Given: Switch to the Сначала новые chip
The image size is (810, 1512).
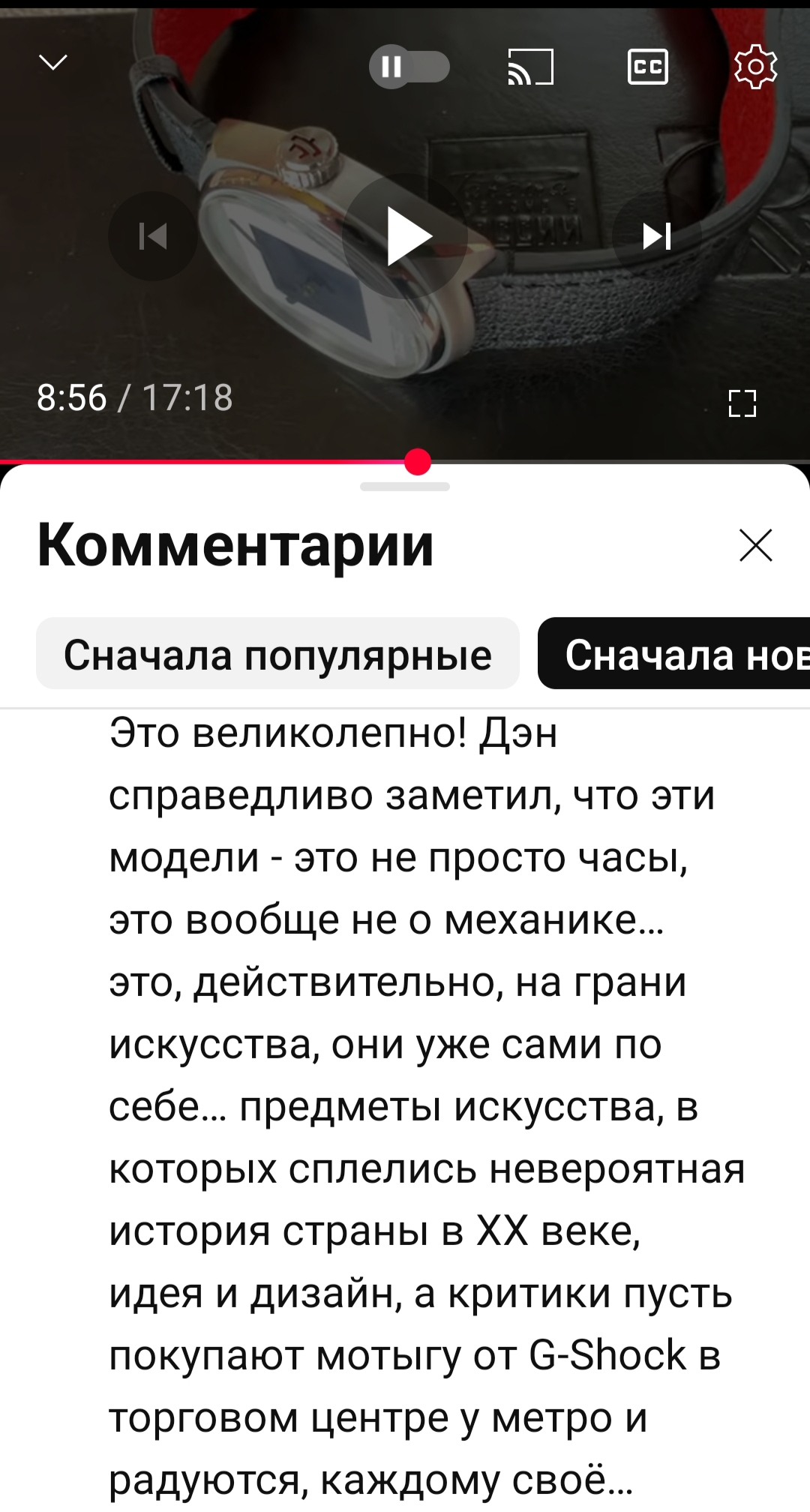Looking at the screenshot, I should (675, 653).
